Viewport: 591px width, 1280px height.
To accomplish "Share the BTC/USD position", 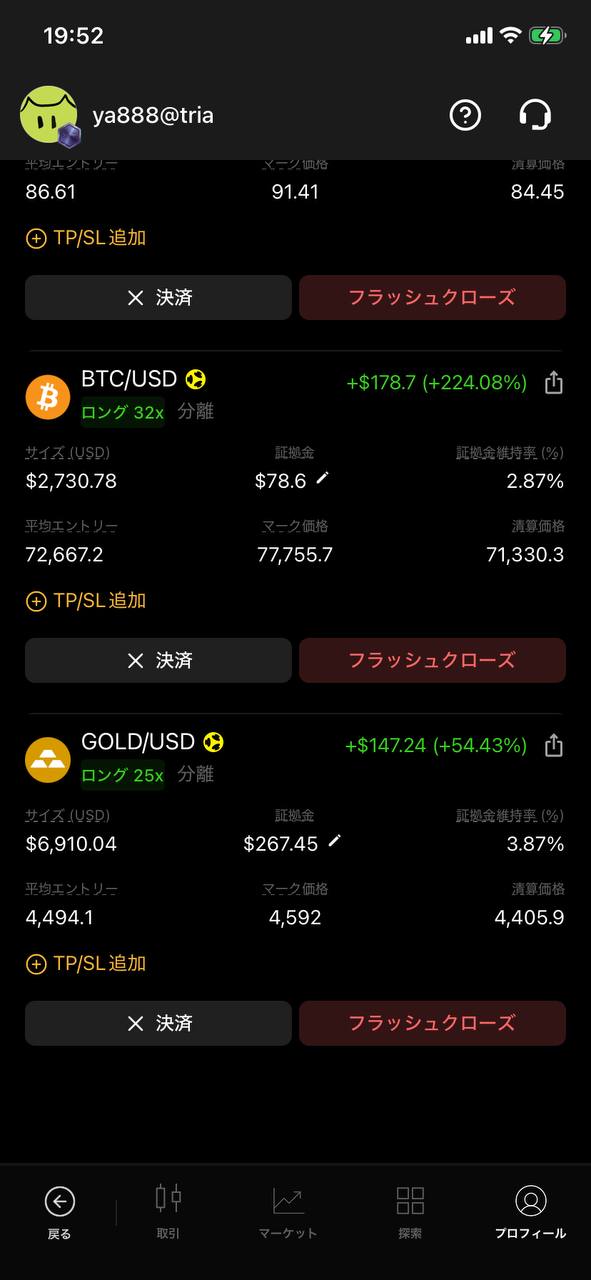I will tap(554, 383).
